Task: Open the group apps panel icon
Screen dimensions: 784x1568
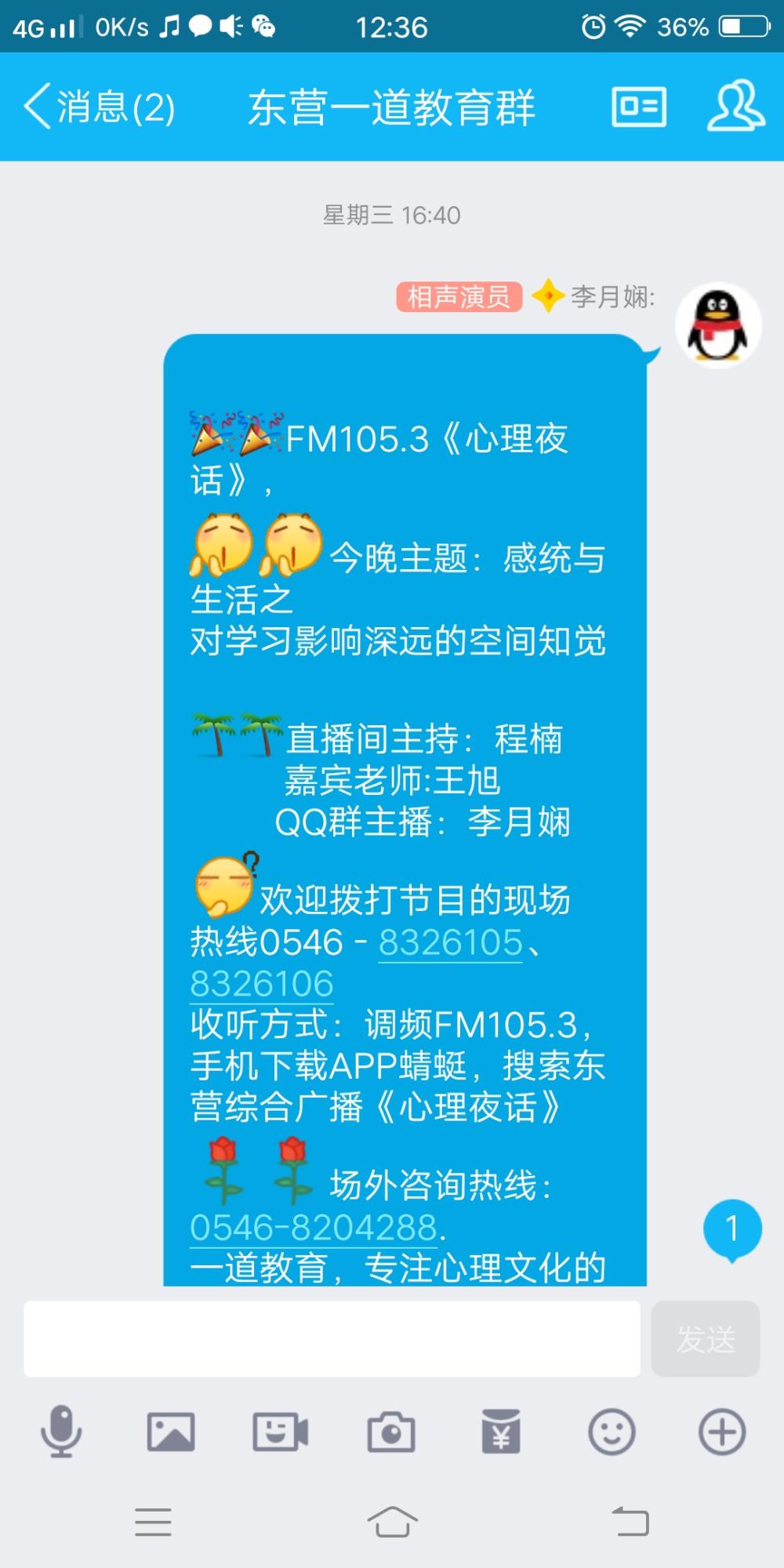Action: [639, 107]
